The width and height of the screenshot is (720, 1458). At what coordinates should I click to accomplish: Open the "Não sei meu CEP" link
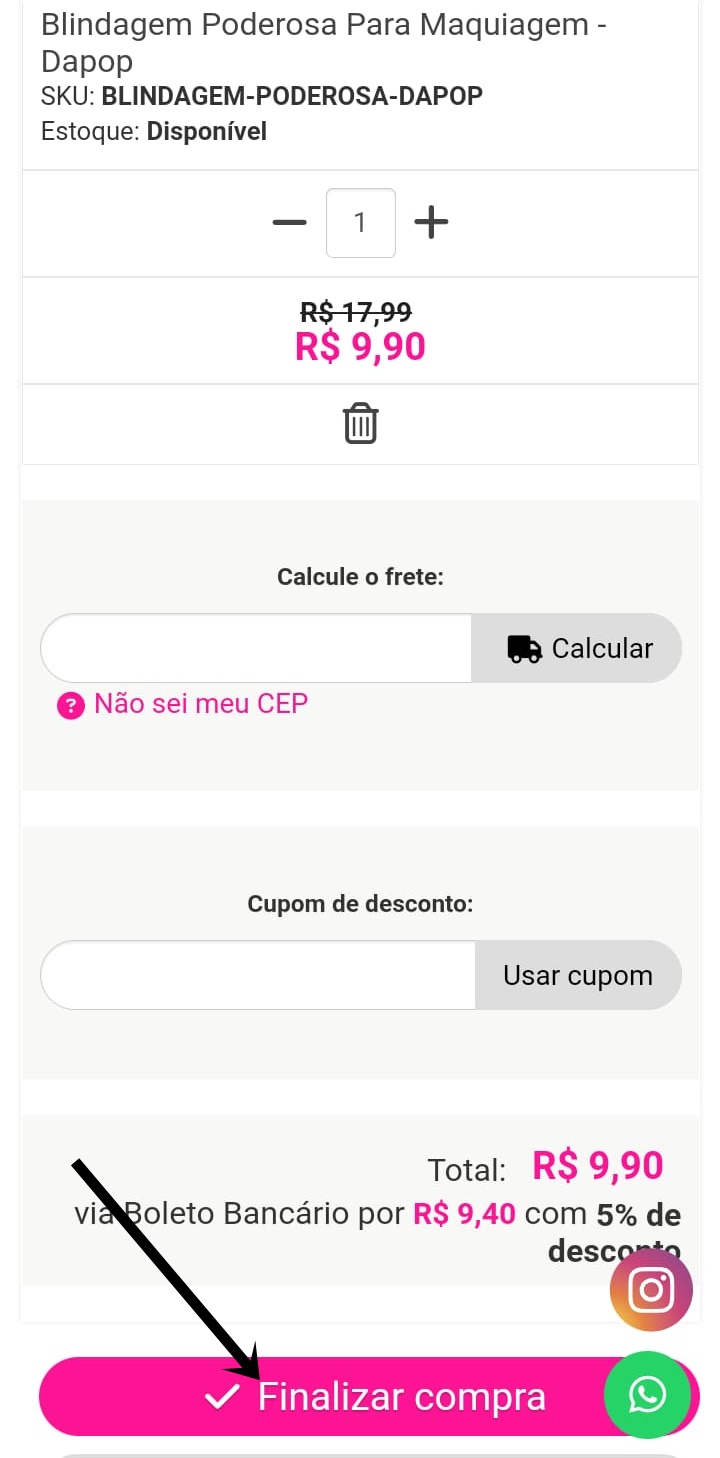(x=183, y=704)
